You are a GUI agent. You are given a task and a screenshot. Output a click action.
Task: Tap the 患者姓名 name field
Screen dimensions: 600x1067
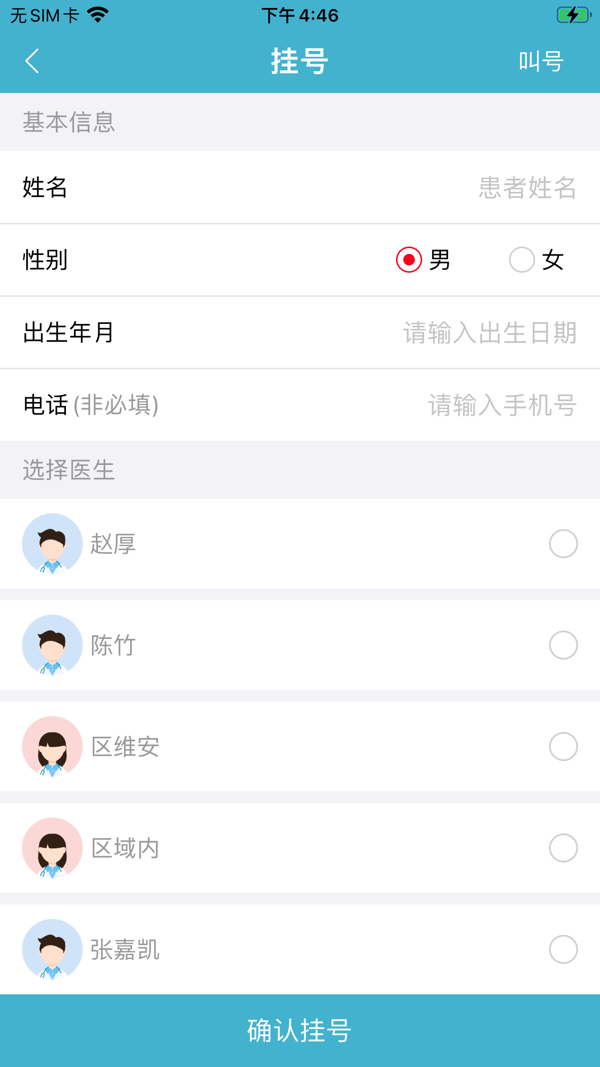pyautogui.click(x=526, y=187)
